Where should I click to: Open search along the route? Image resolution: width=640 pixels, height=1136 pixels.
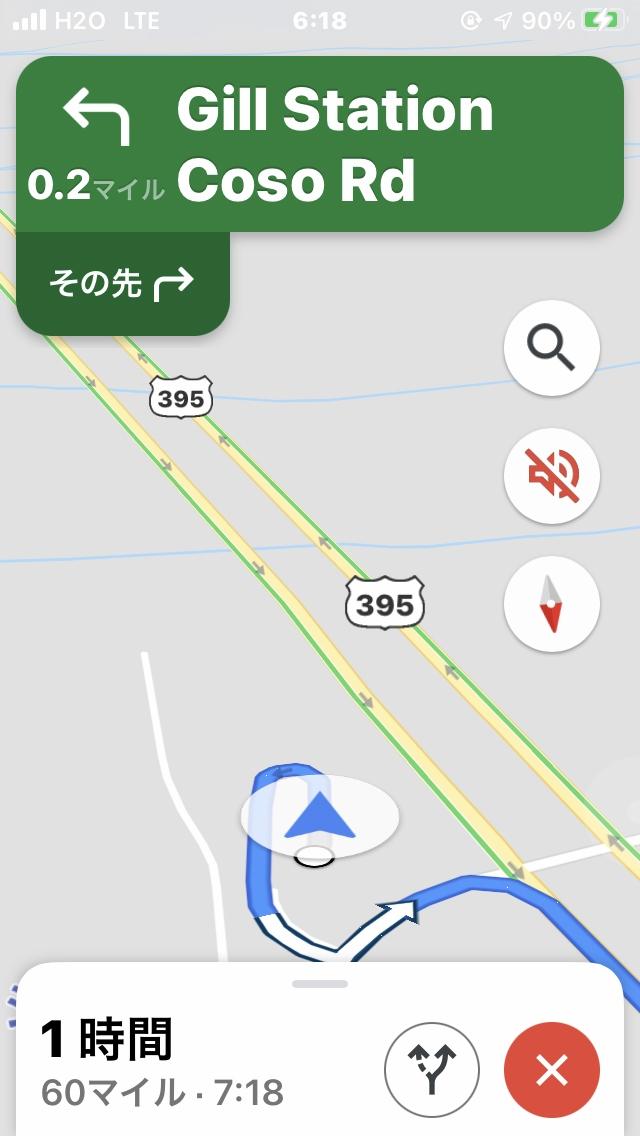[x=552, y=348]
